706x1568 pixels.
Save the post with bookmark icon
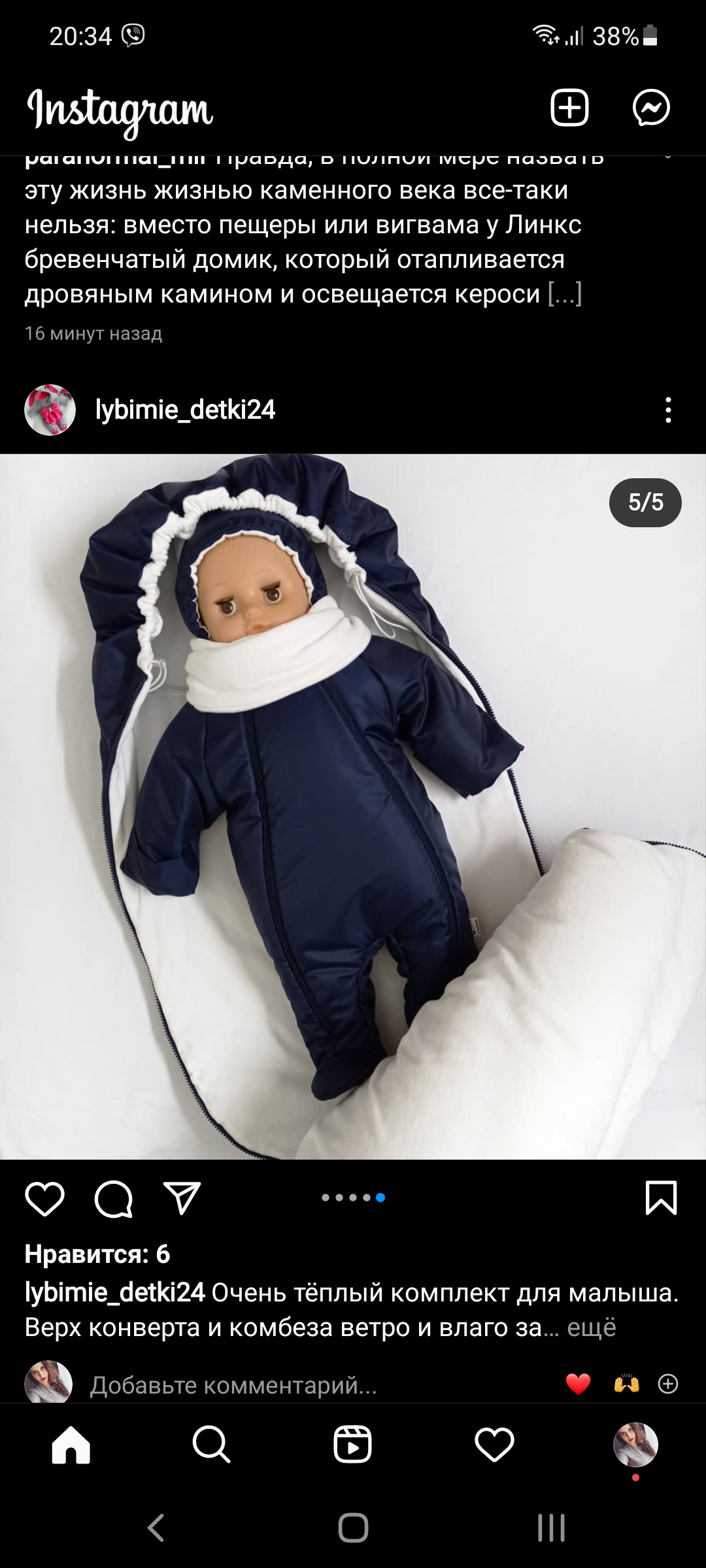point(661,1198)
